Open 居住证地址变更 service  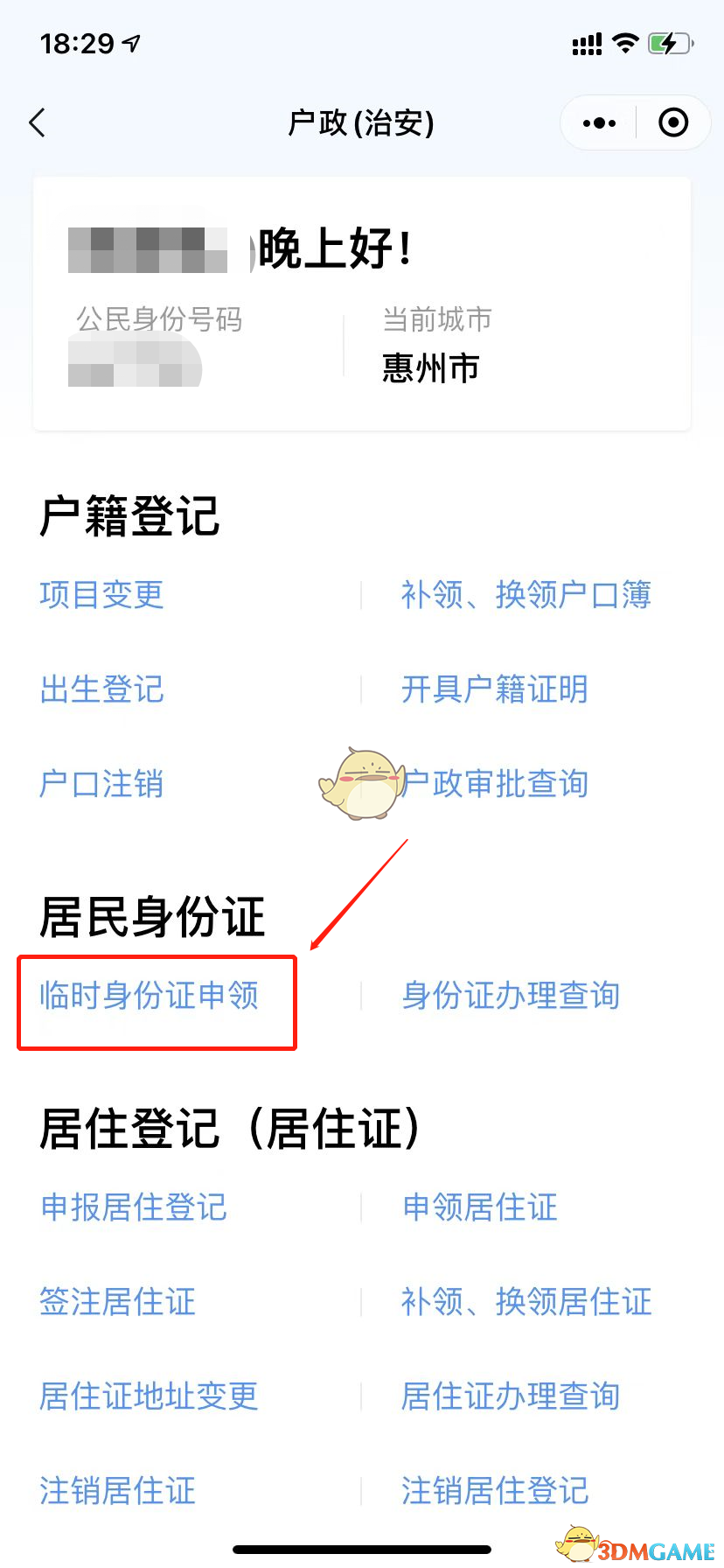pos(150,1396)
